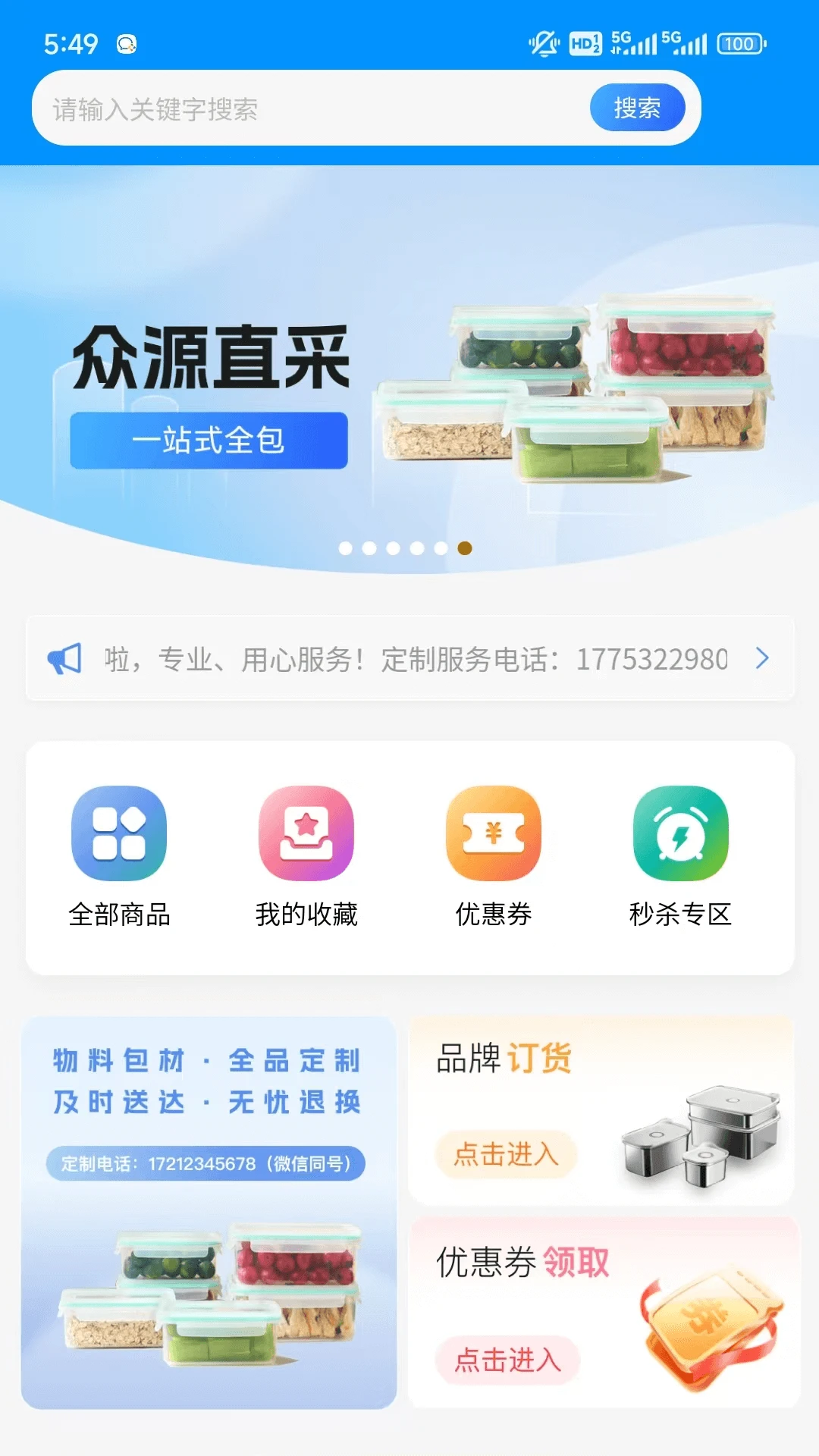
Task: Tap the 优惠券 coupon ticket icon
Action: pos(493,834)
